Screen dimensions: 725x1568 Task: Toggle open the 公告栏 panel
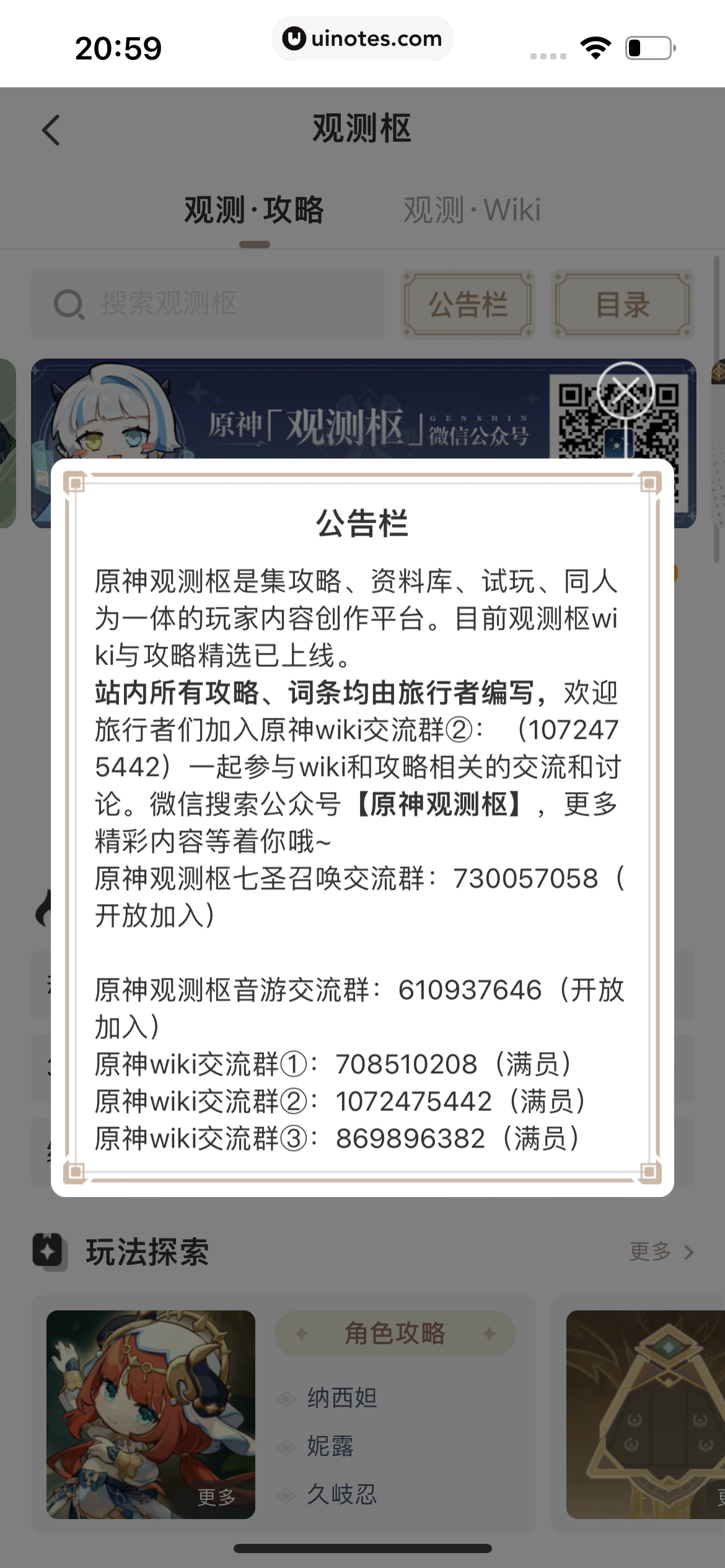coord(468,303)
